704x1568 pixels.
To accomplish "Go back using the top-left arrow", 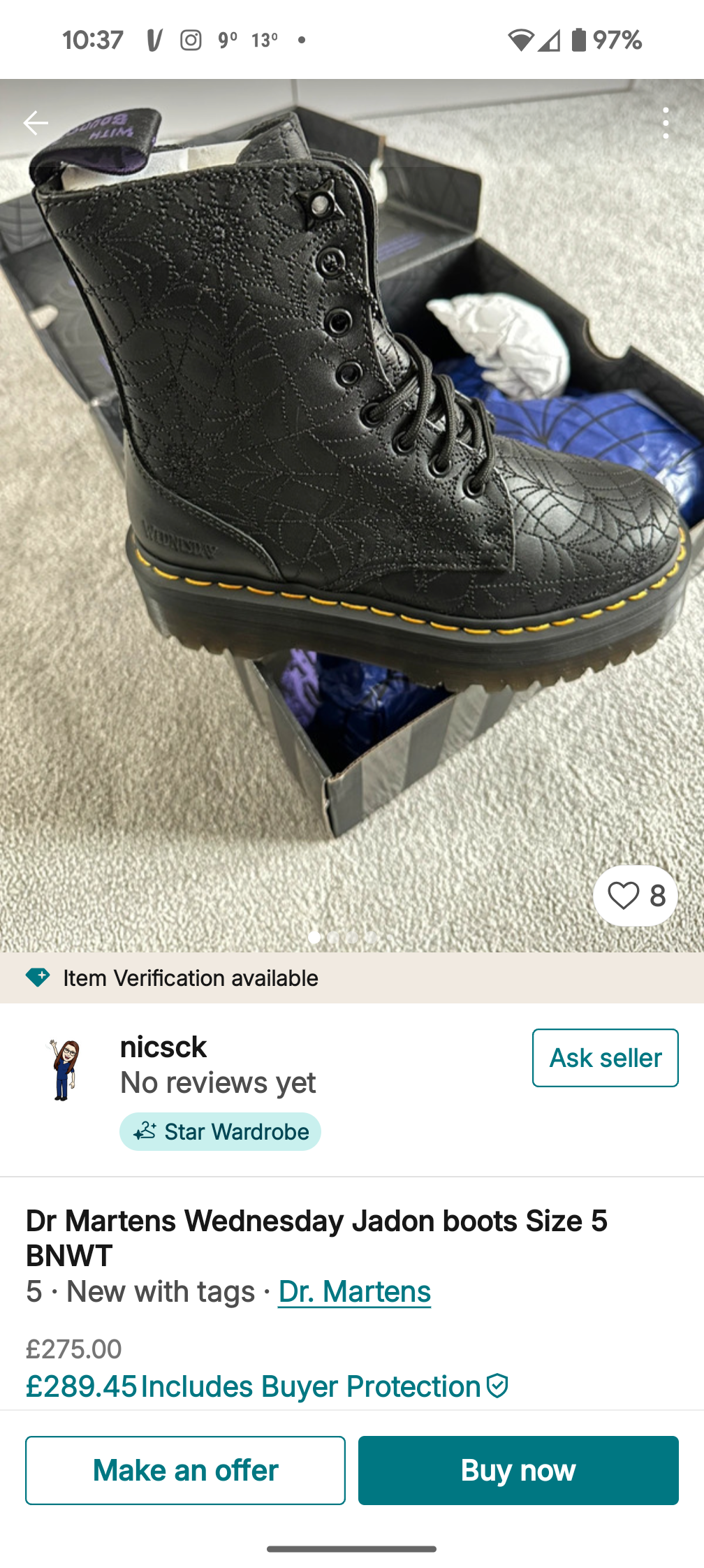I will click(36, 123).
